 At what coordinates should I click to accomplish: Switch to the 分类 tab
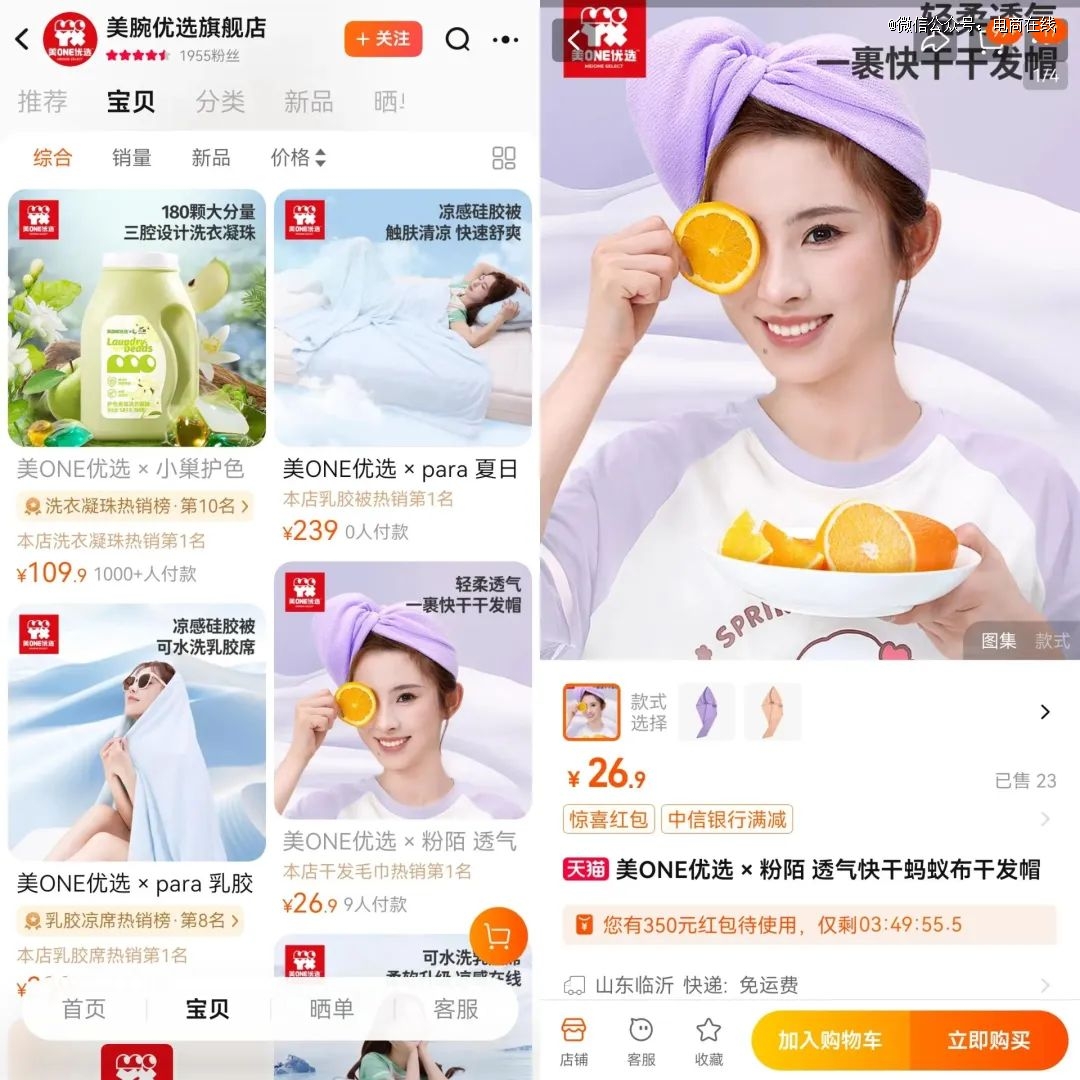220,101
